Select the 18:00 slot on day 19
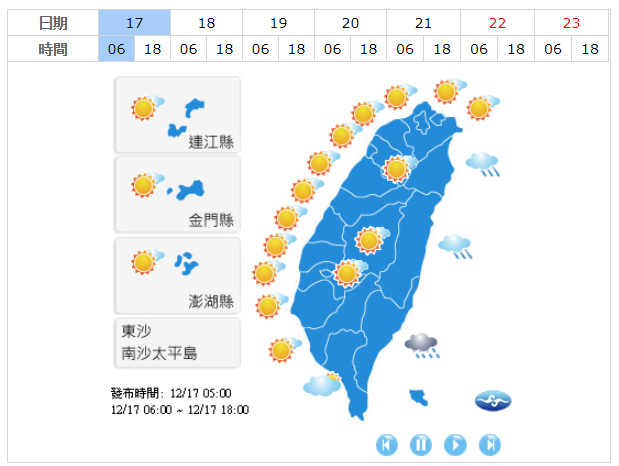The height and width of the screenshot is (466, 619). (x=297, y=49)
